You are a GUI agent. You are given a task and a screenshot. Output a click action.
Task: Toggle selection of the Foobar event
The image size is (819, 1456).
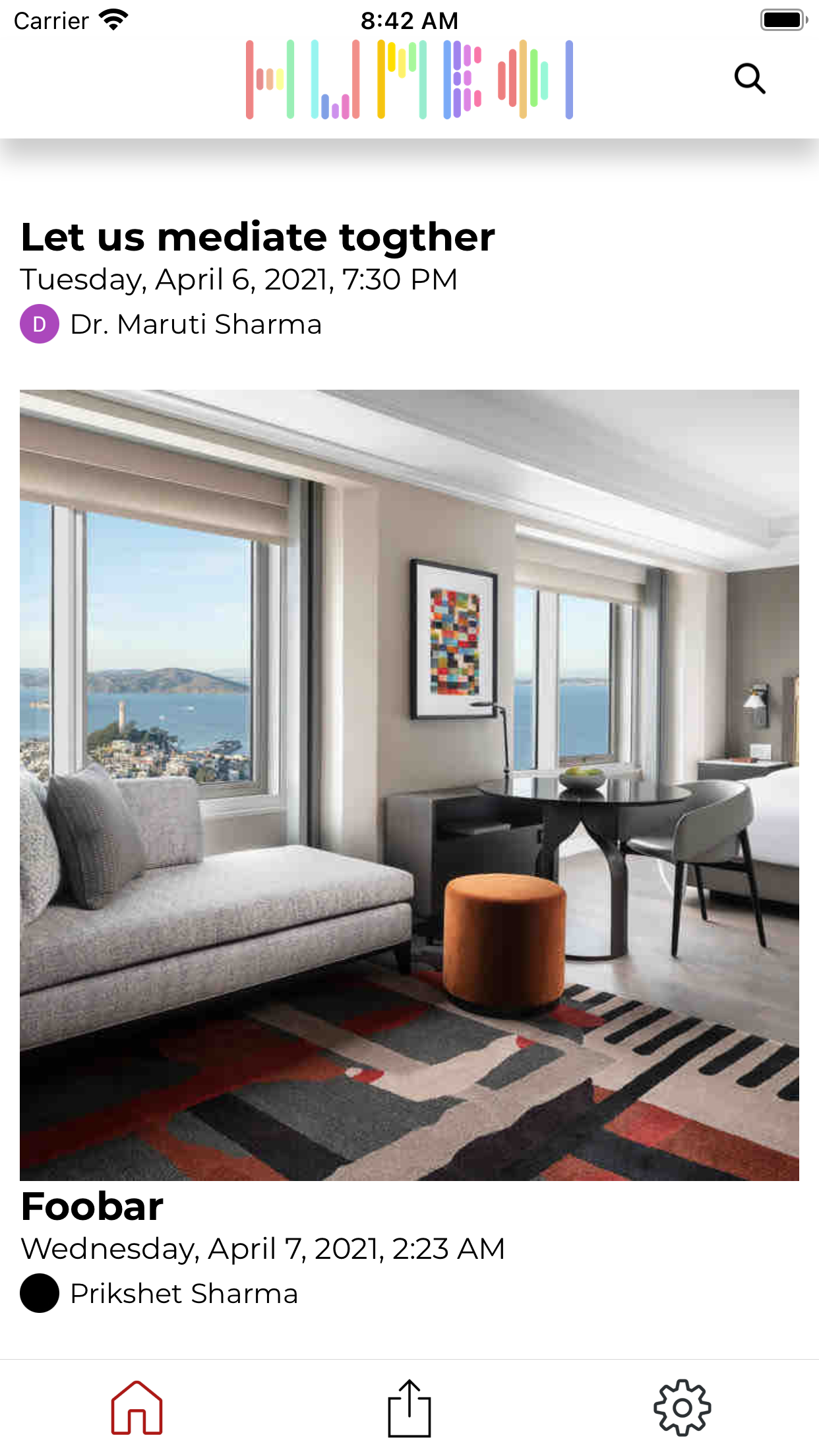pos(92,1205)
